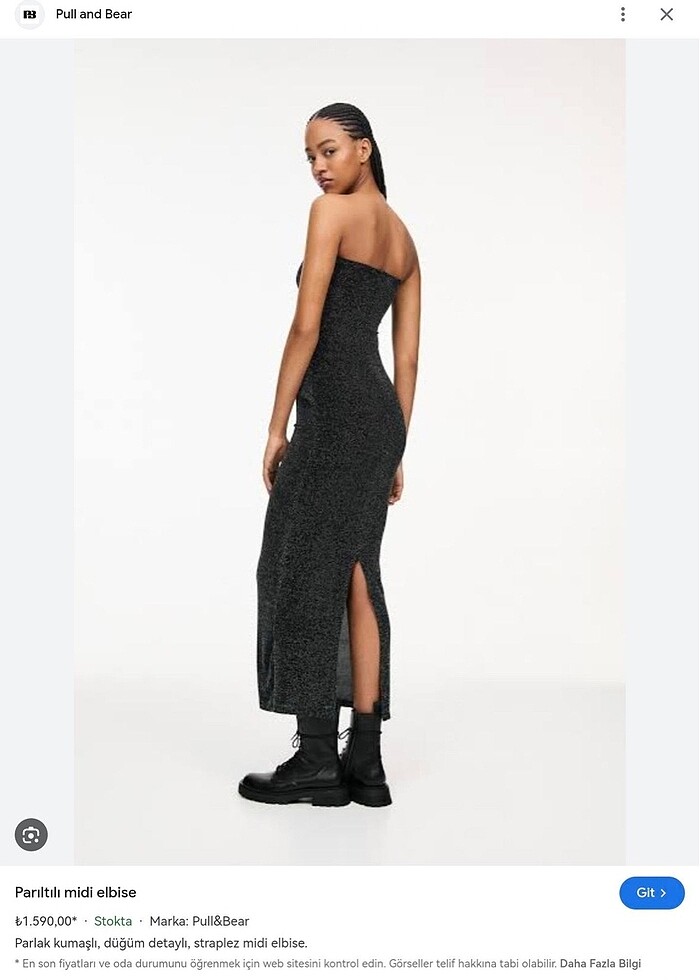The height and width of the screenshot is (980, 700).
Task: Open the glitter midi dress product image
Action: [349, 450]
